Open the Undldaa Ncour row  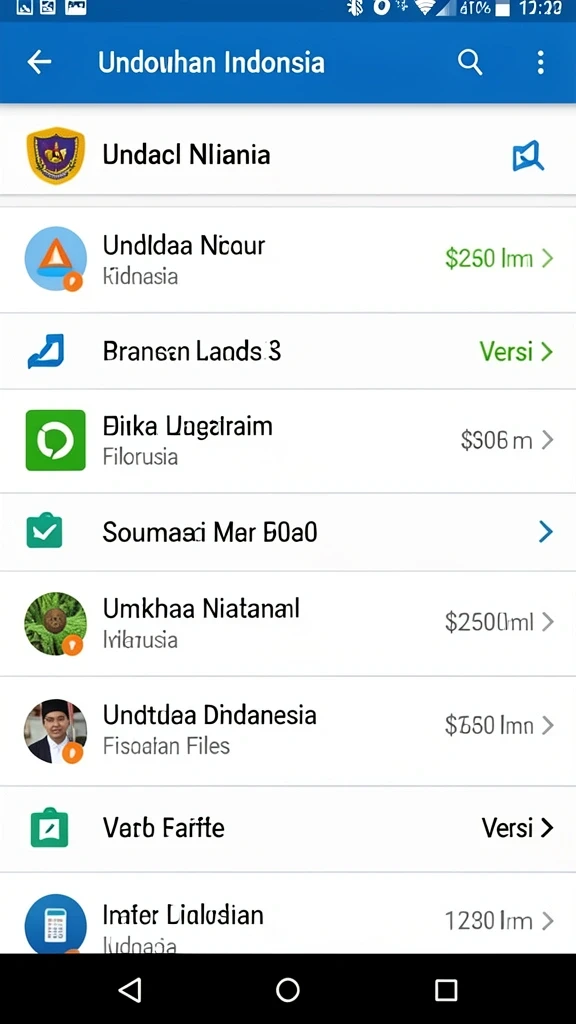(x=288, y=260)
